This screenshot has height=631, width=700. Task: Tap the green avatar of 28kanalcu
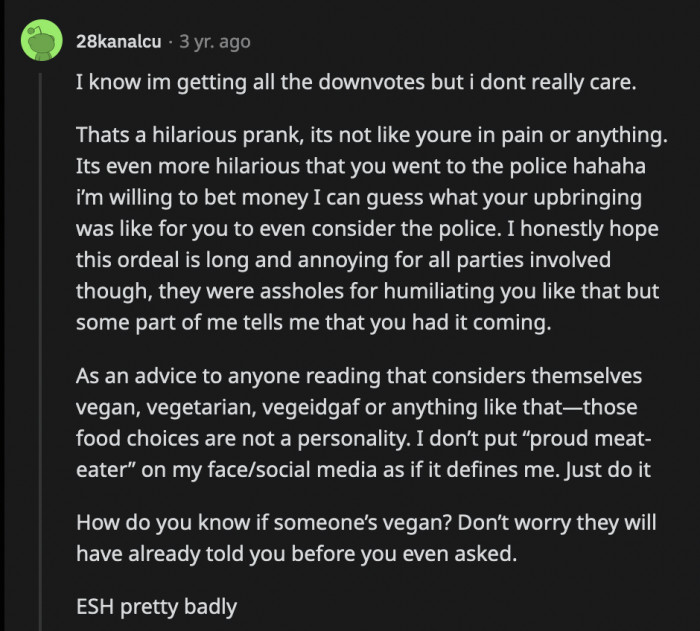coord(41,44)
